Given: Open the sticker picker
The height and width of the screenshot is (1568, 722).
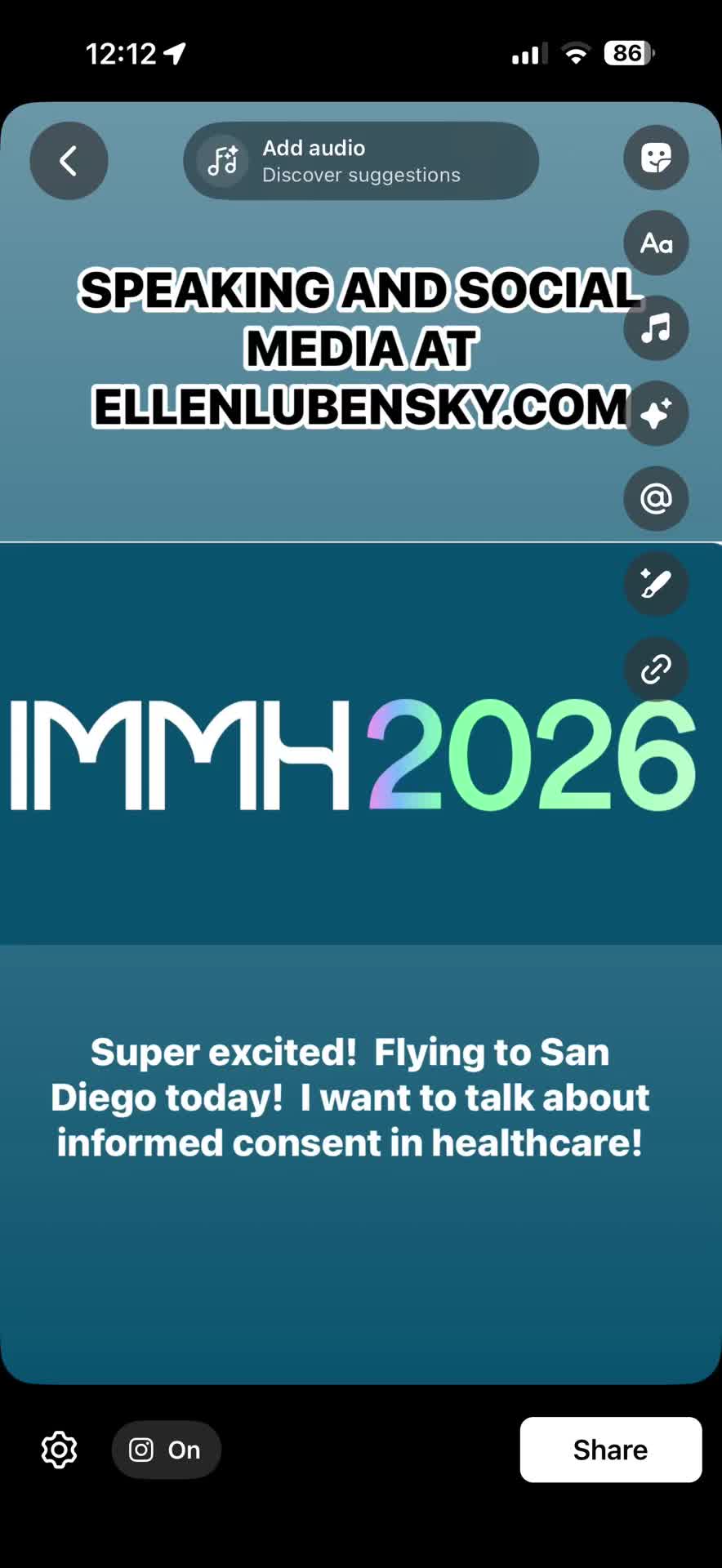Looking at the screenshot, I should pos(656,158).
